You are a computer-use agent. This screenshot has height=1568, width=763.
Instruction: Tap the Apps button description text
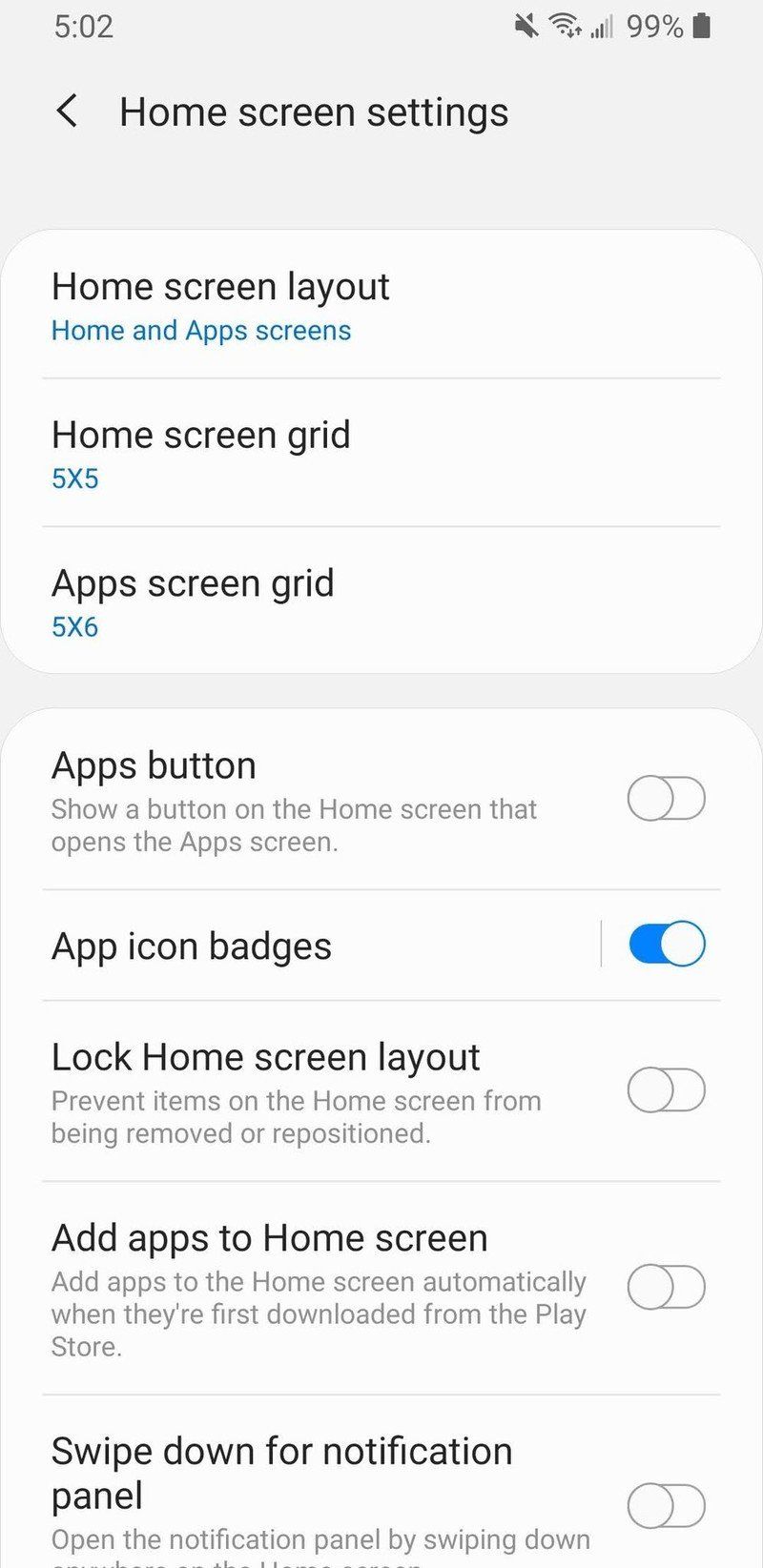pos(294,825)
